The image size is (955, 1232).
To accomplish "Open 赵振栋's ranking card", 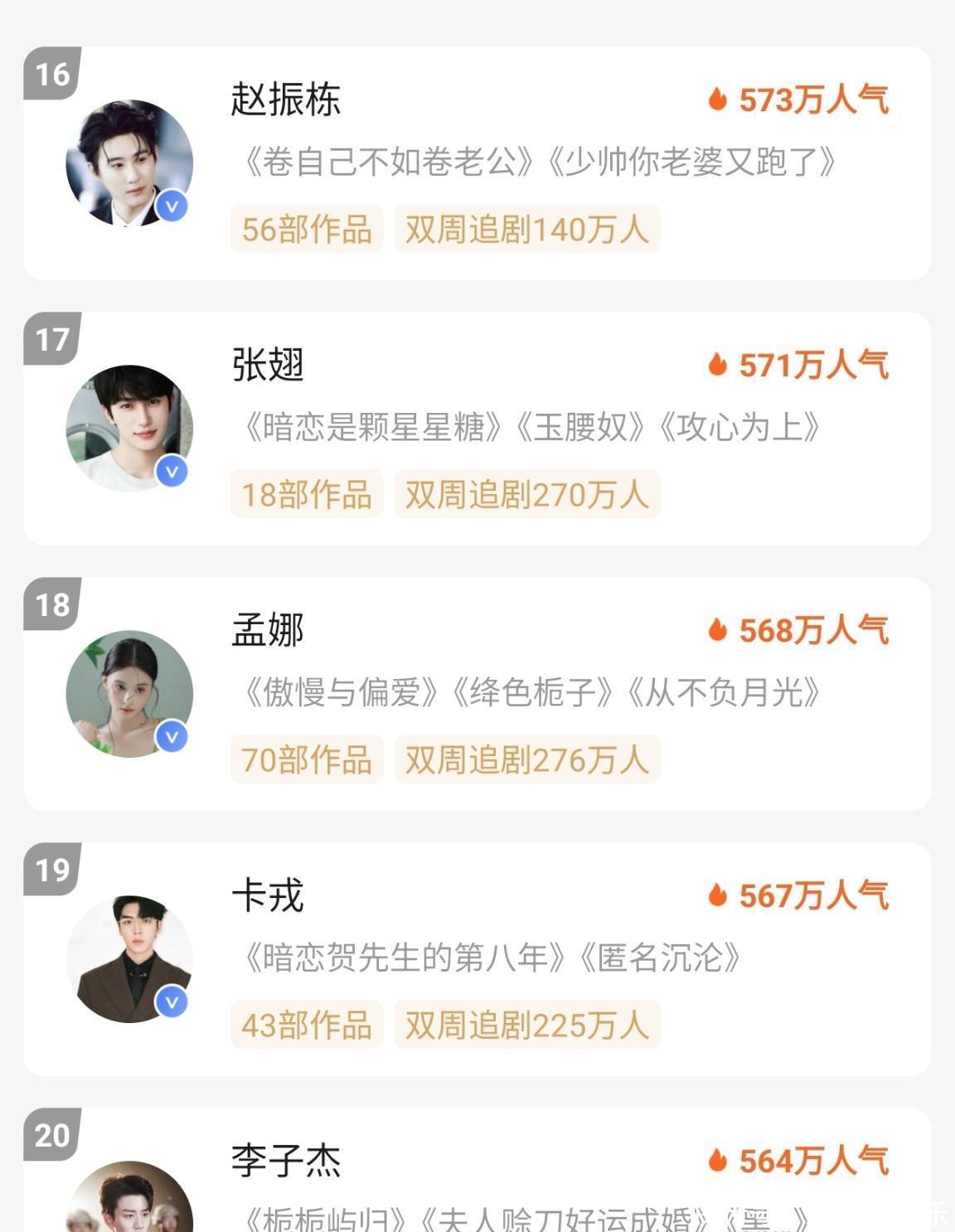I will (477, 163).
